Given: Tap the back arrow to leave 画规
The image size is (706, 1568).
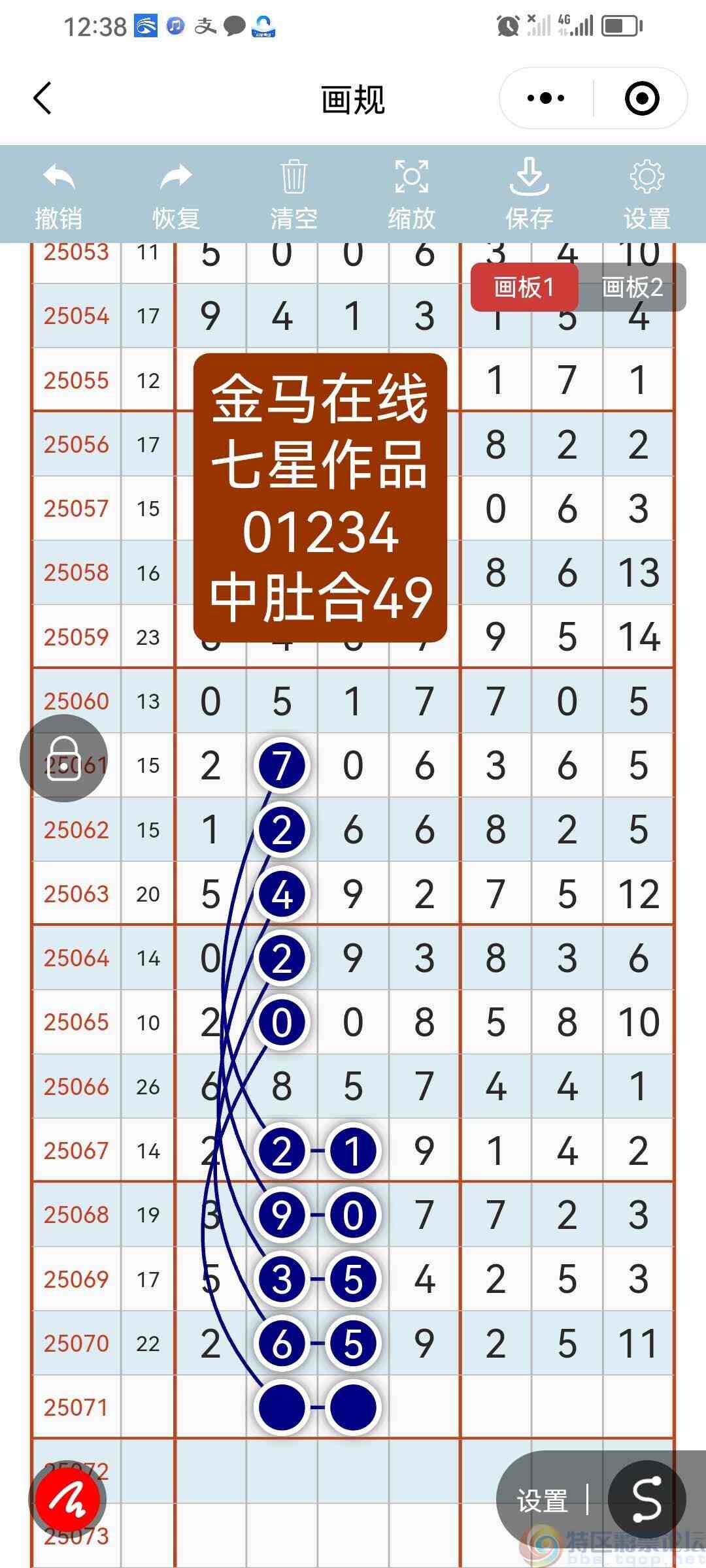Looking at the screenshot, I should 42,98.
